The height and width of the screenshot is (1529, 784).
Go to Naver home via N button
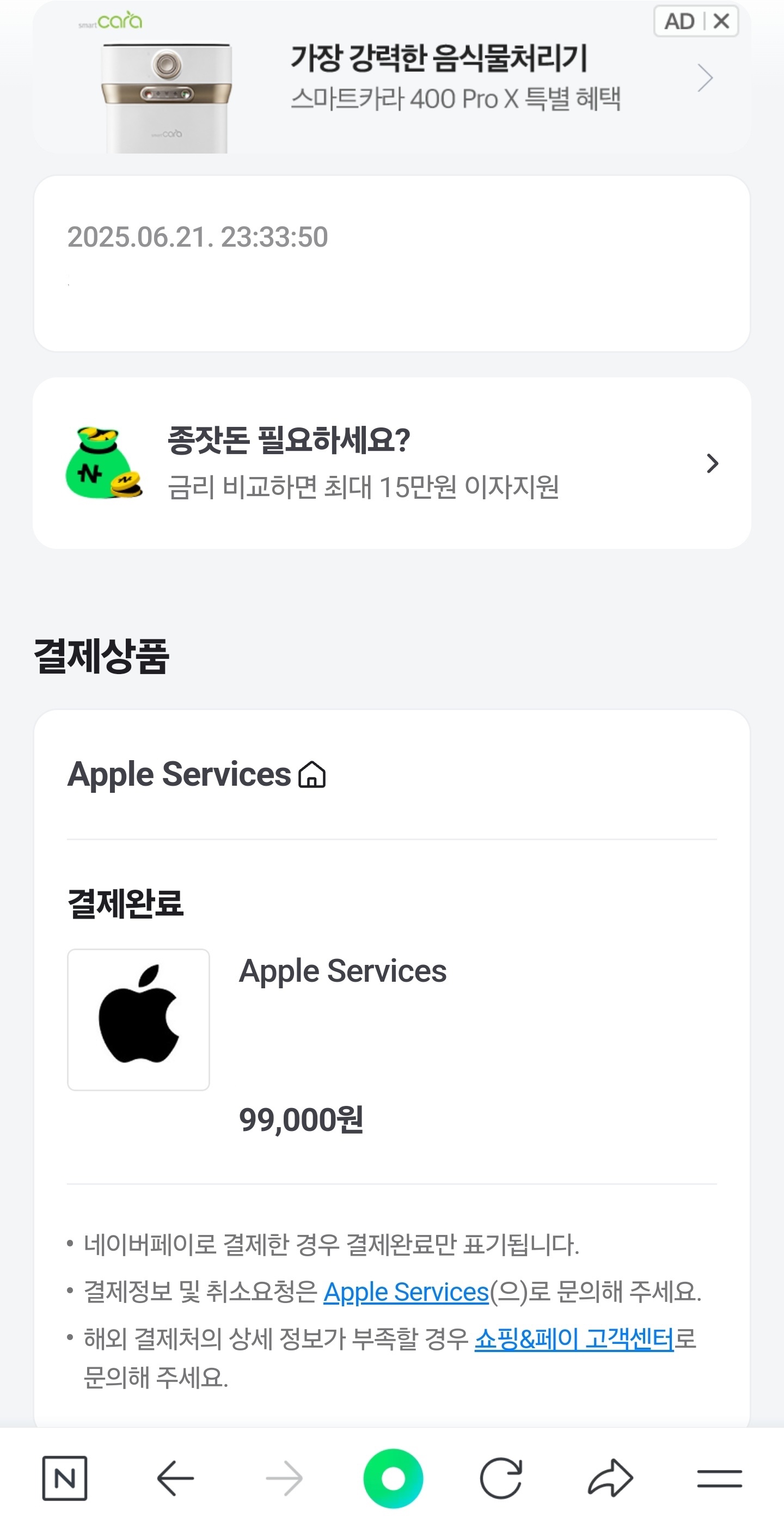coord(65,1478)
